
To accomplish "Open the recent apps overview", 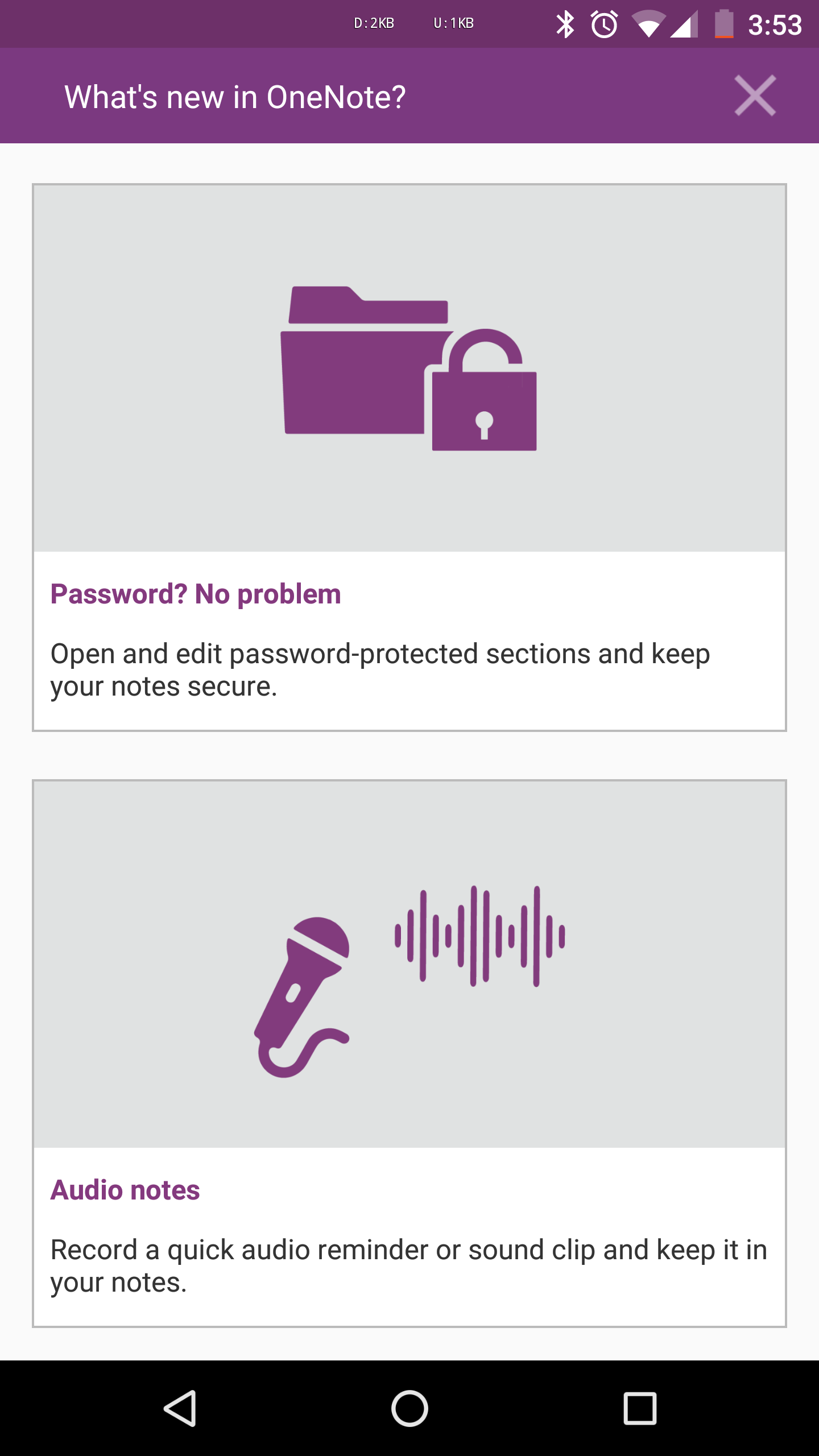I will click(640, 1408).
